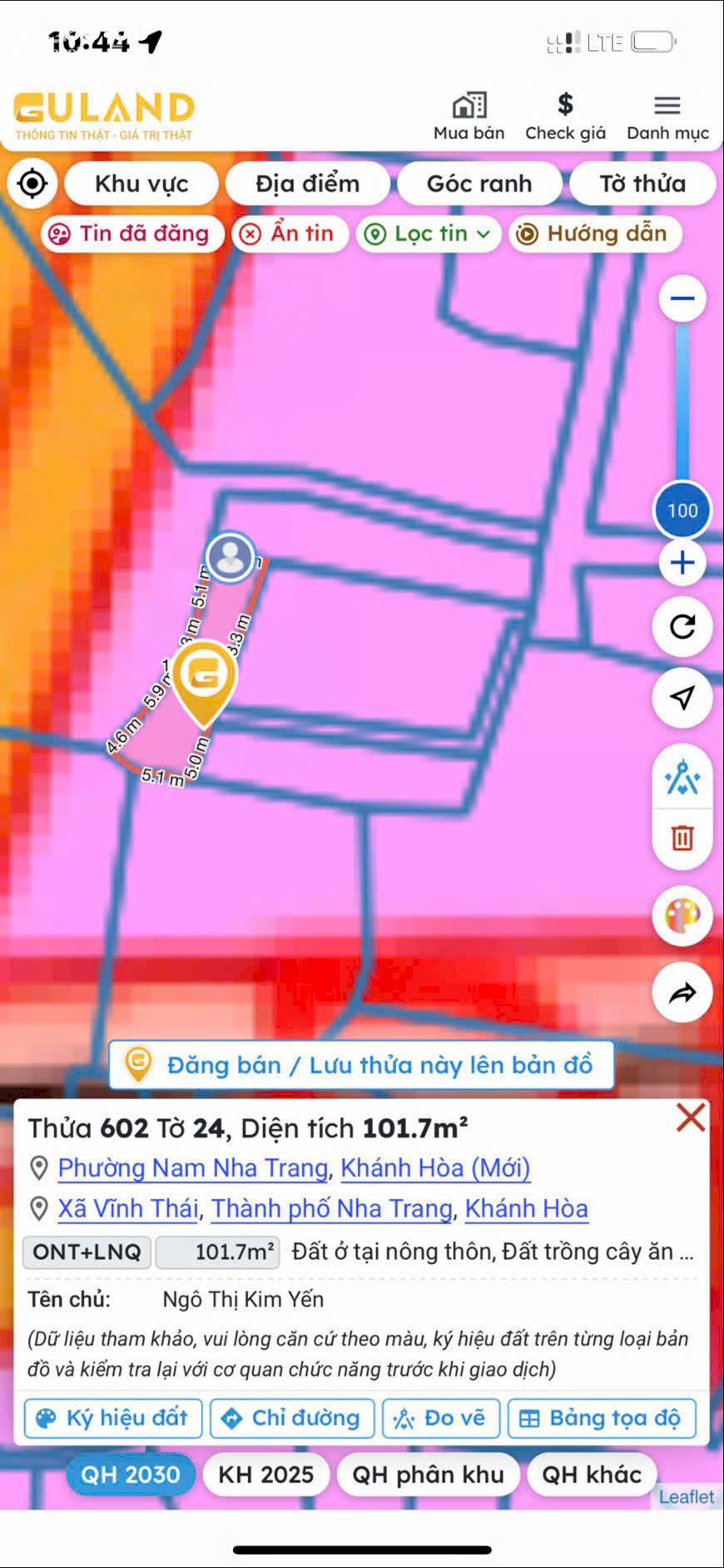Viewport: 724px width, 1568px height.
Task: Open the Mua bán section
Action: point(469,117)
